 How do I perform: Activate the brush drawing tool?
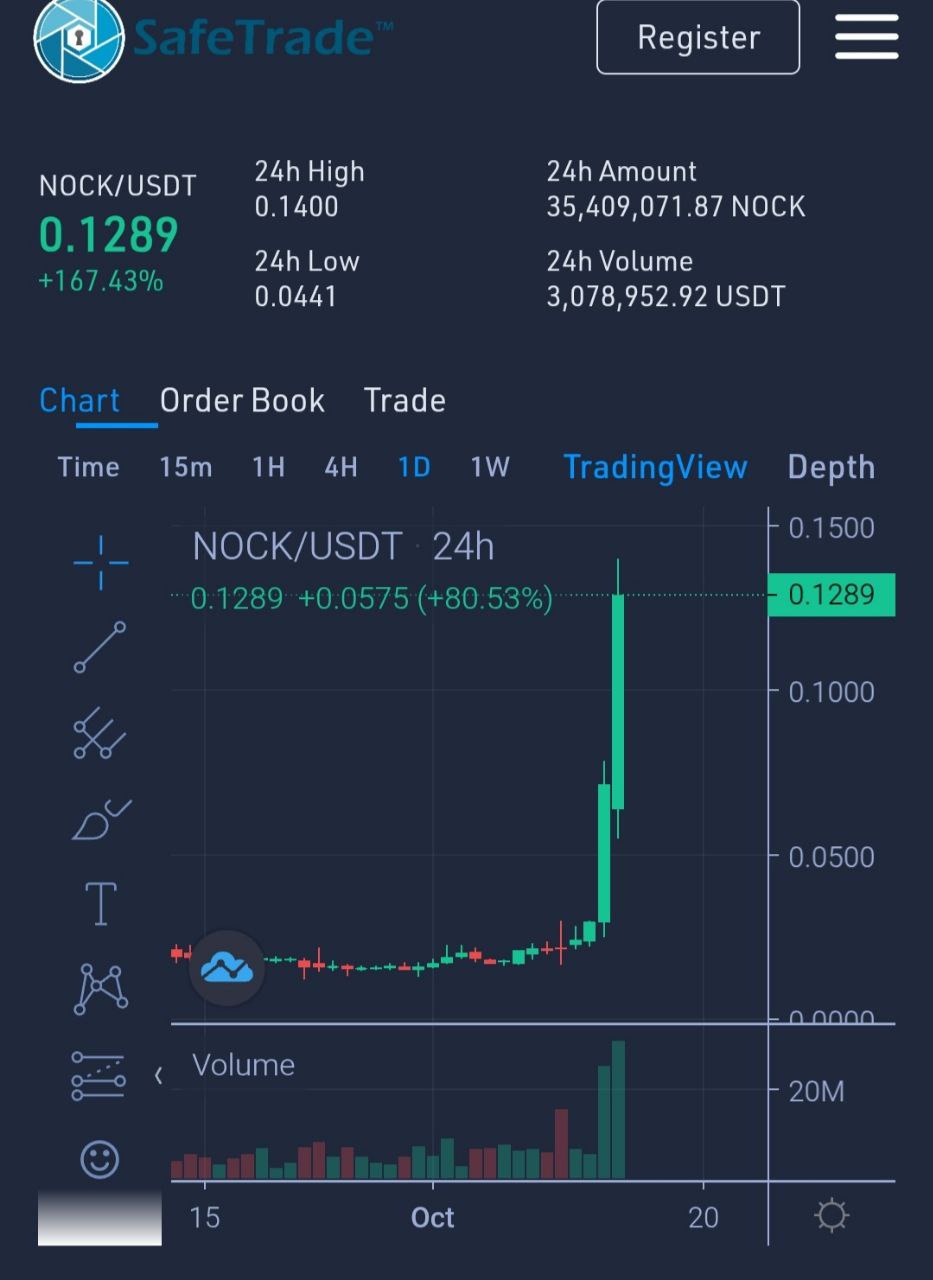point(100,819)
